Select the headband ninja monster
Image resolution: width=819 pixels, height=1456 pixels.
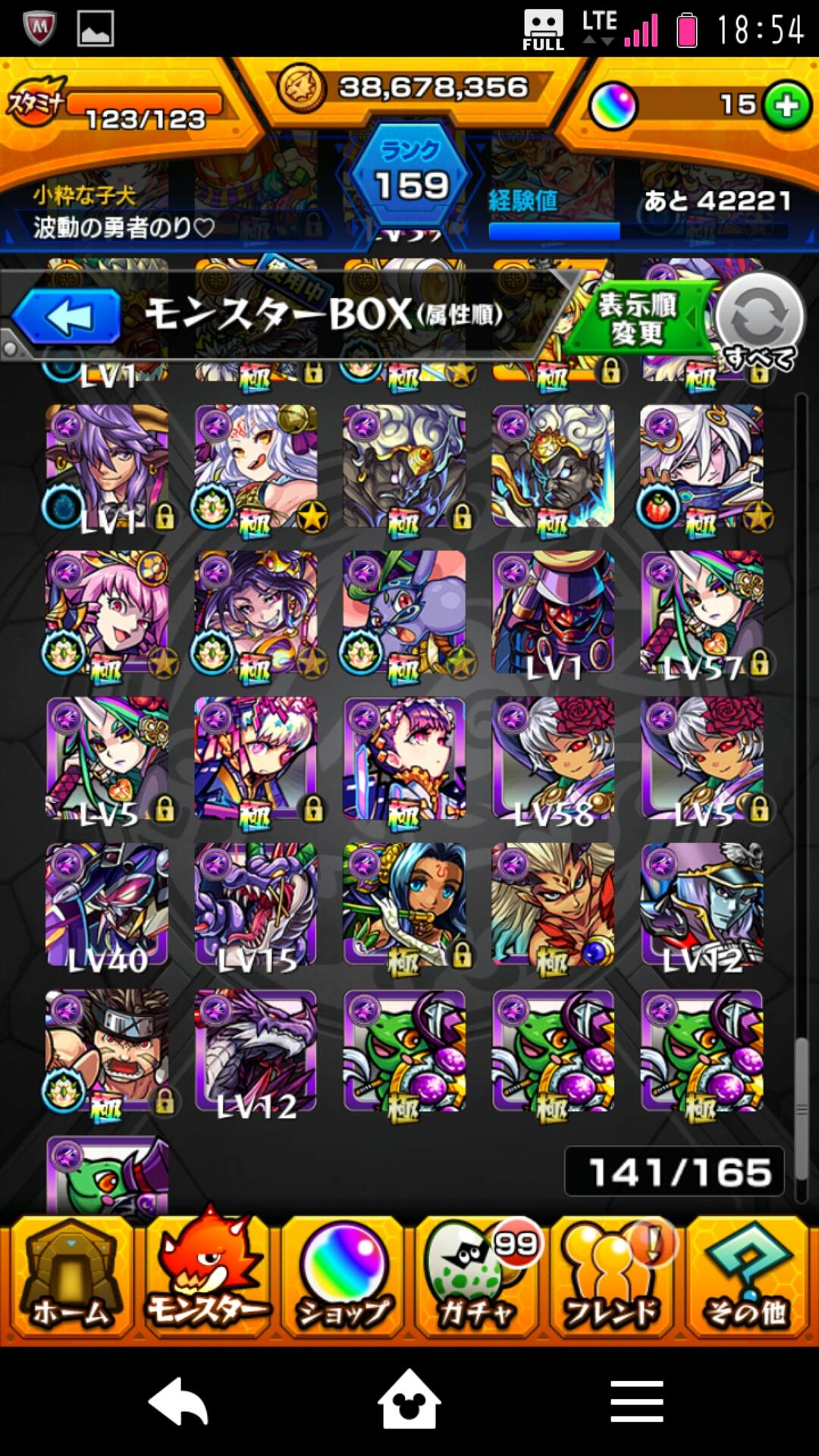[107, 1051]
